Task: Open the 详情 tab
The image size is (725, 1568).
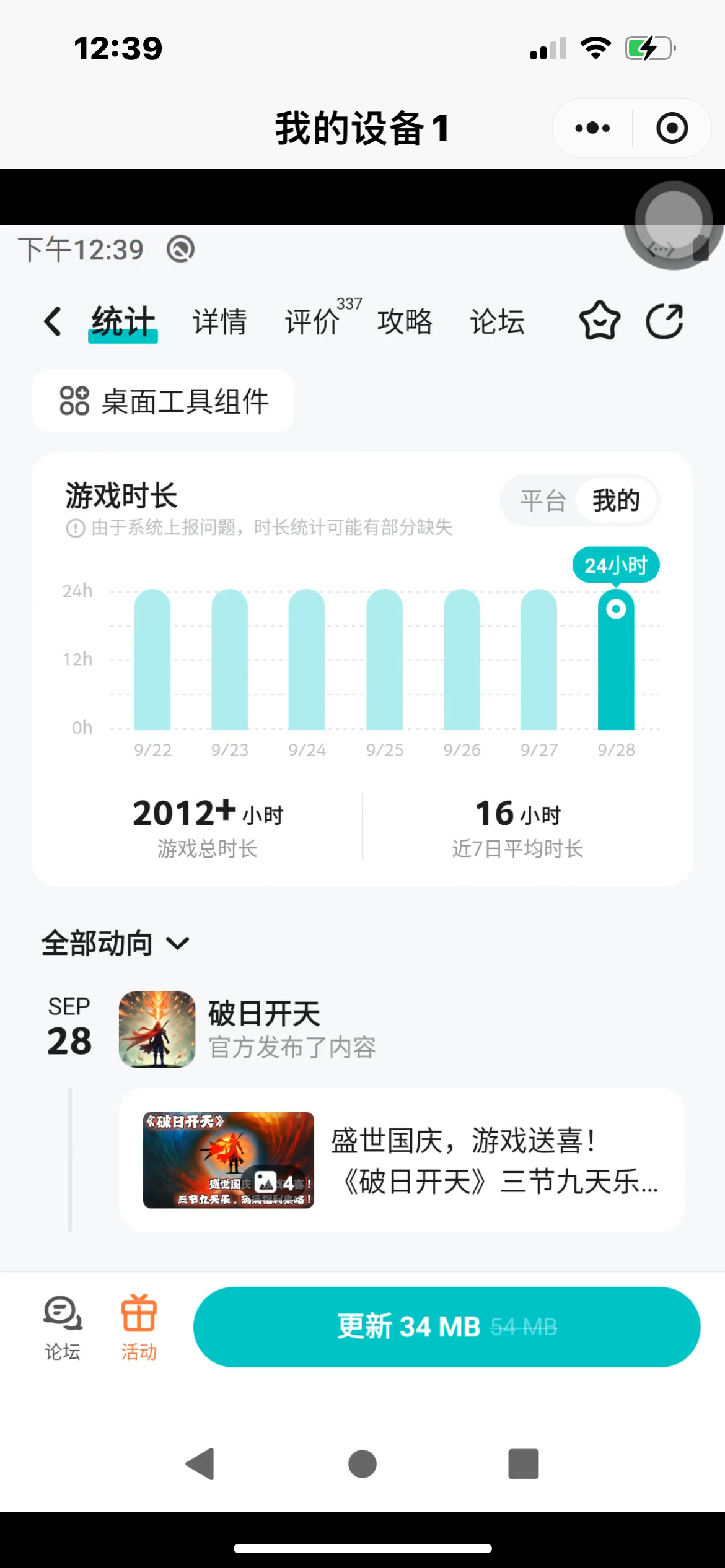Action: click(x=219, y=322)
